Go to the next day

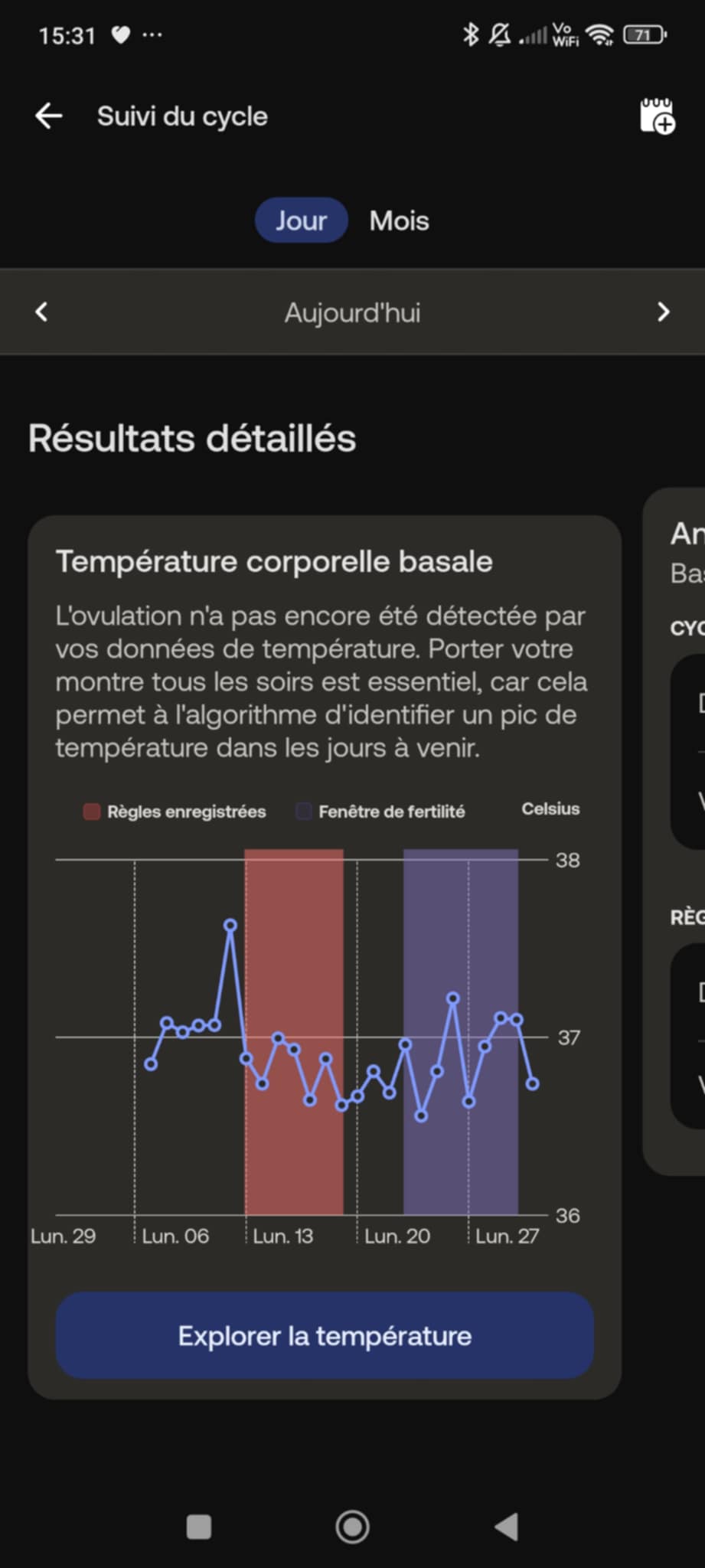pos(663,312)
